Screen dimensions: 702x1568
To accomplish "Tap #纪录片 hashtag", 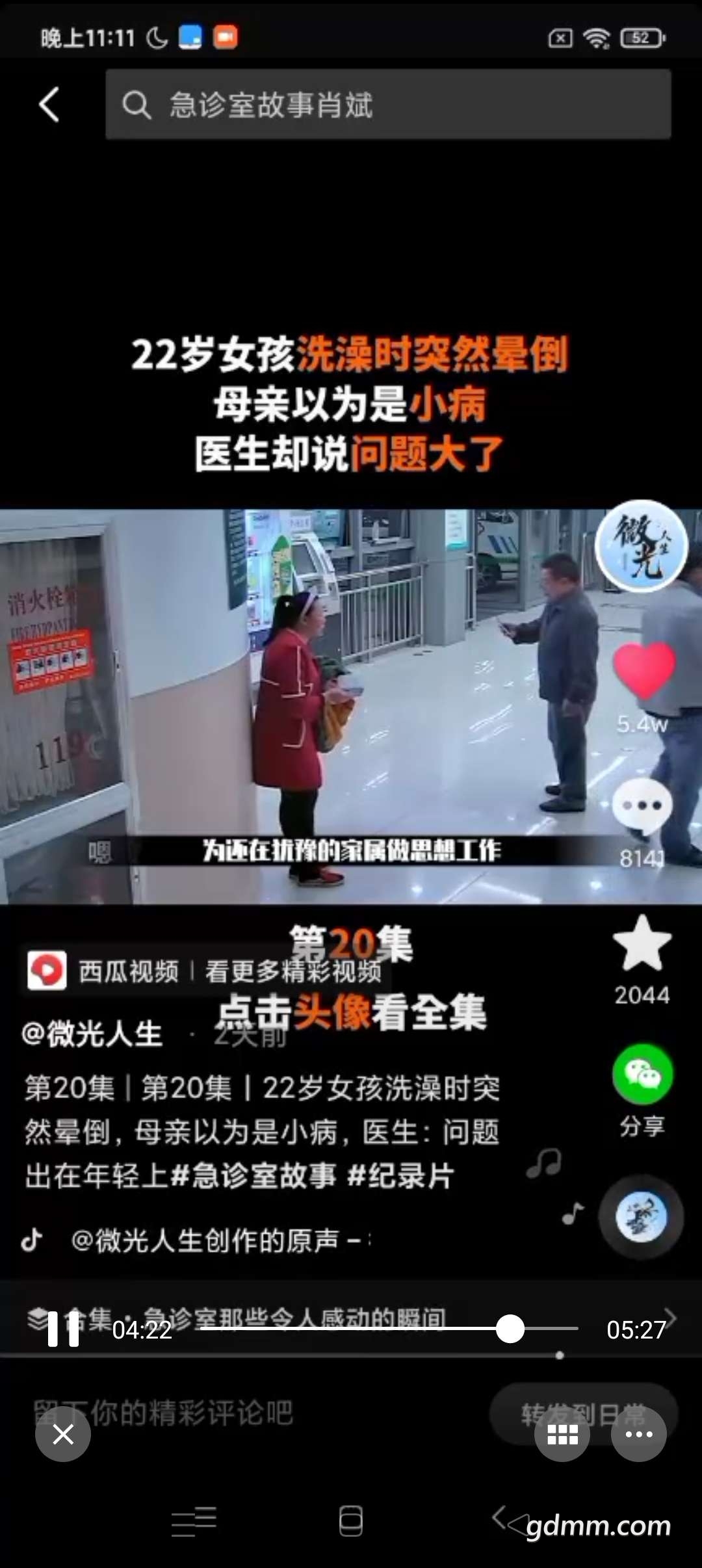I will [x=400, y=1175].
